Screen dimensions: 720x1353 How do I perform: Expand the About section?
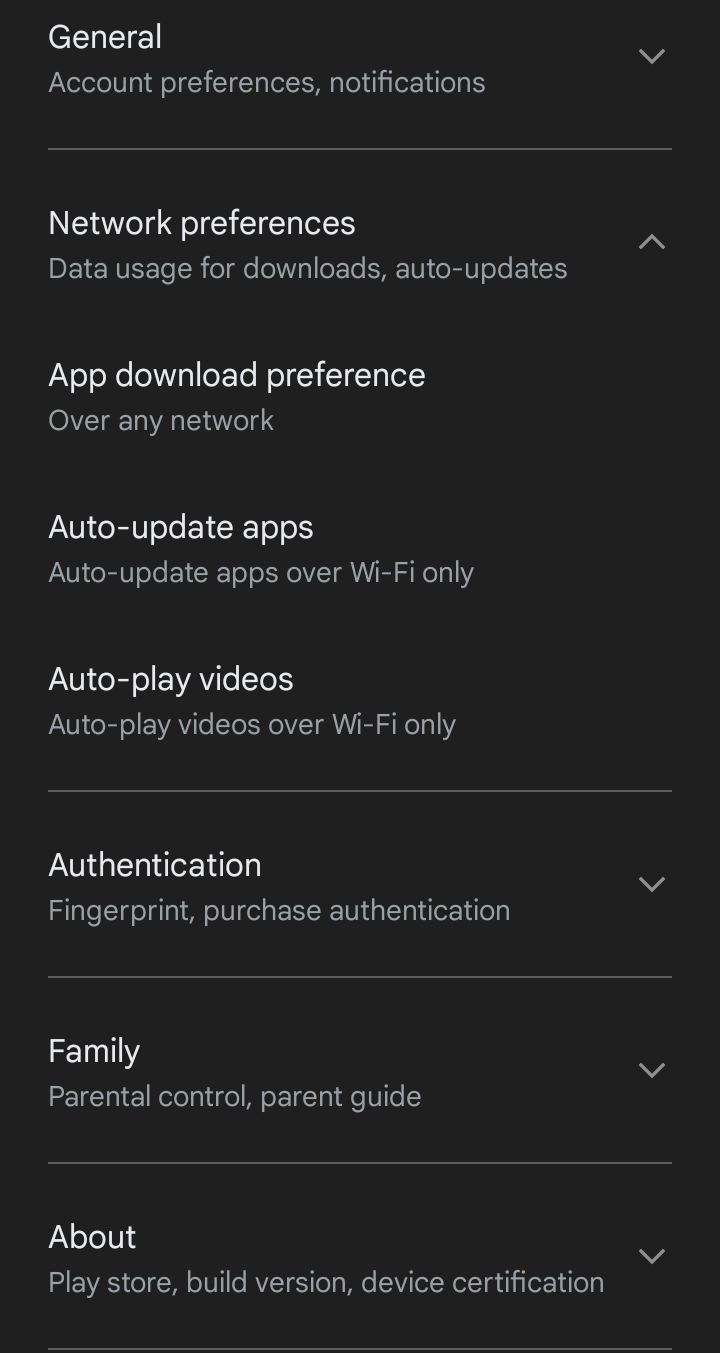pos(360,1257)
